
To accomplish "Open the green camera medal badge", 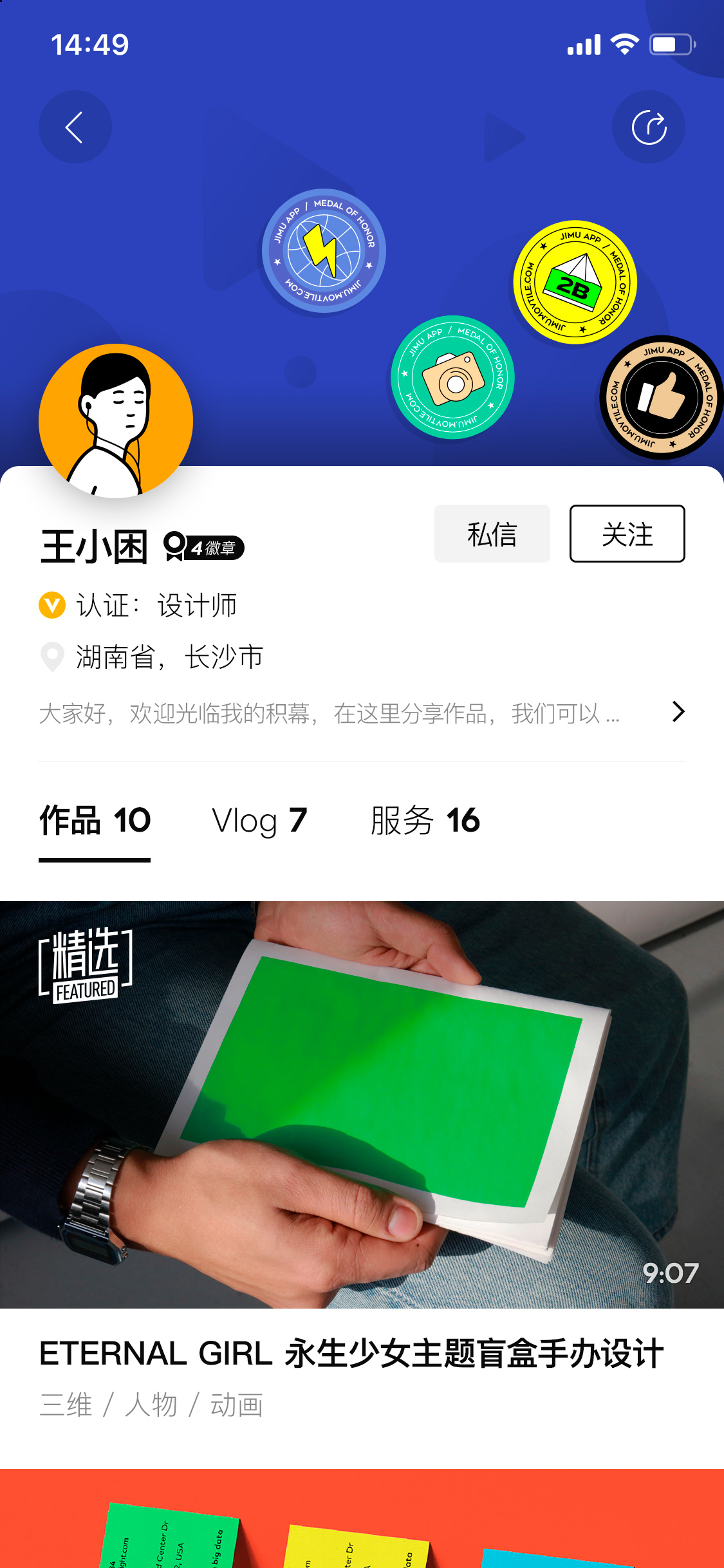I will (x=453, y=378).
